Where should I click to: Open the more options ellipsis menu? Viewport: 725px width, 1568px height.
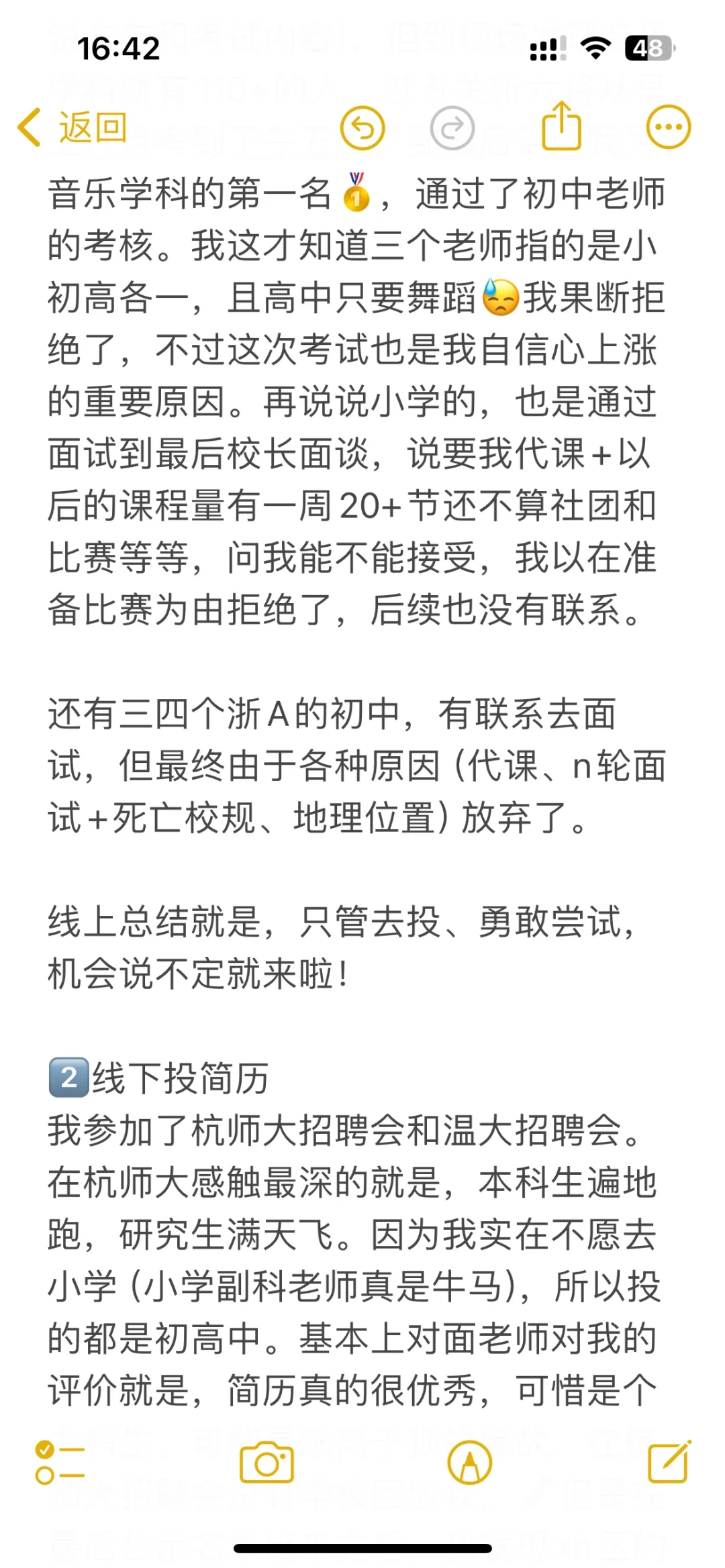coord(669,127)
